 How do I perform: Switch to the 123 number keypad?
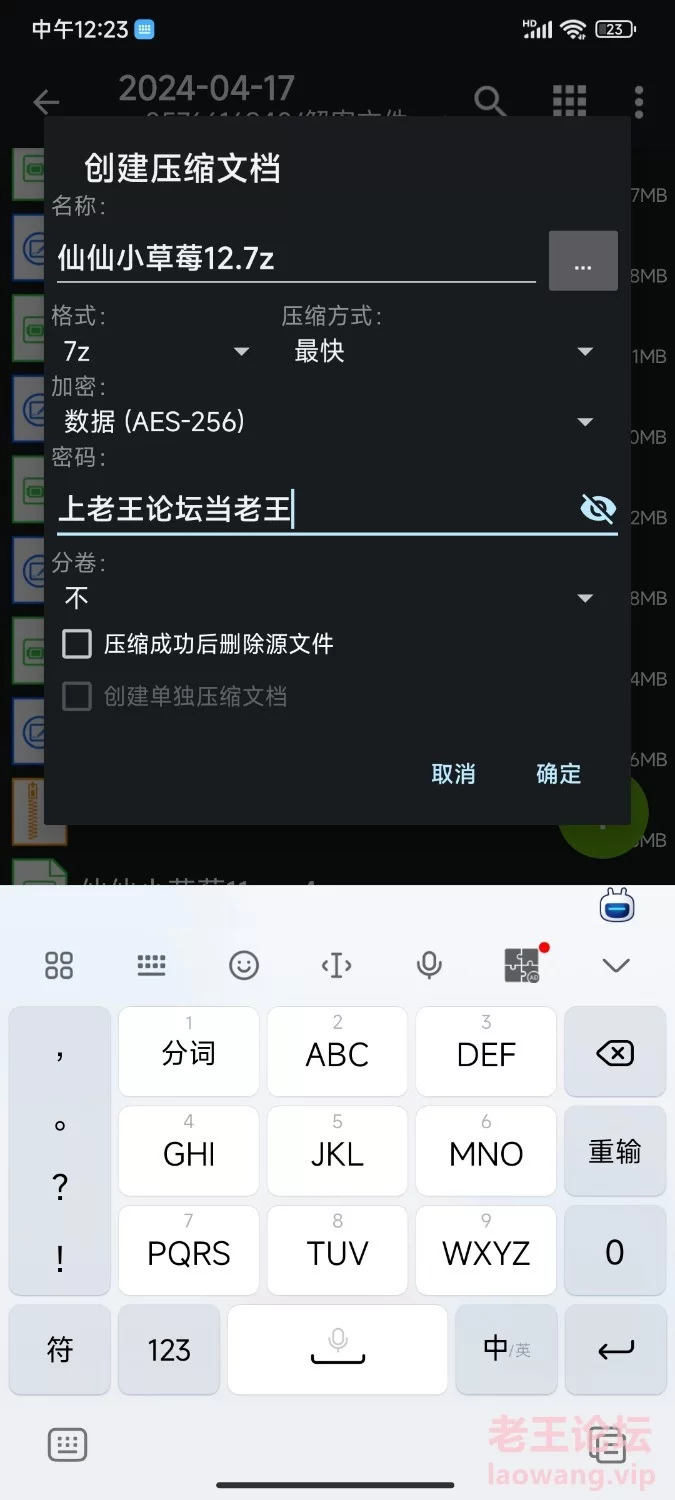click(168, 1350)
